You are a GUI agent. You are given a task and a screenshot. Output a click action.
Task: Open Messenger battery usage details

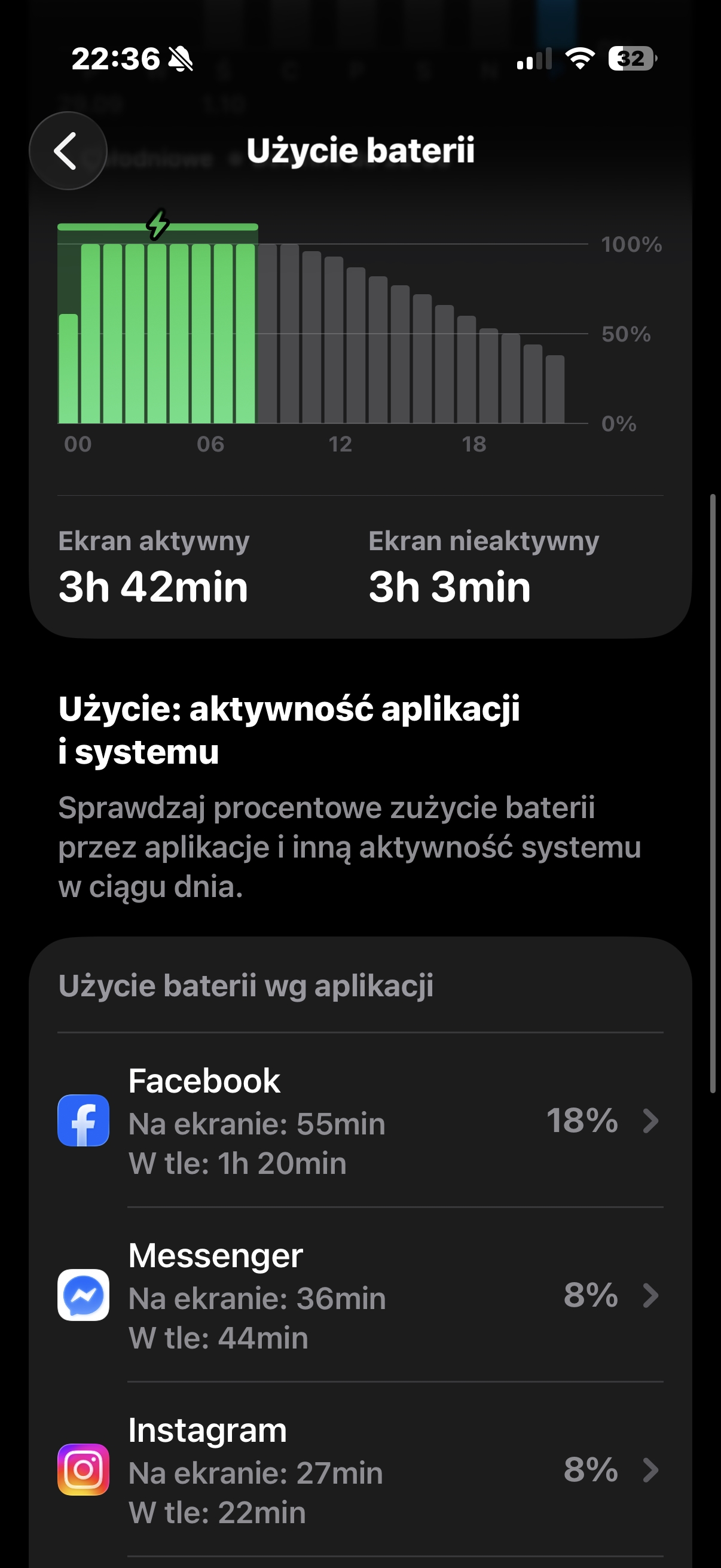pyautogui.click(x=360, y=1295)
